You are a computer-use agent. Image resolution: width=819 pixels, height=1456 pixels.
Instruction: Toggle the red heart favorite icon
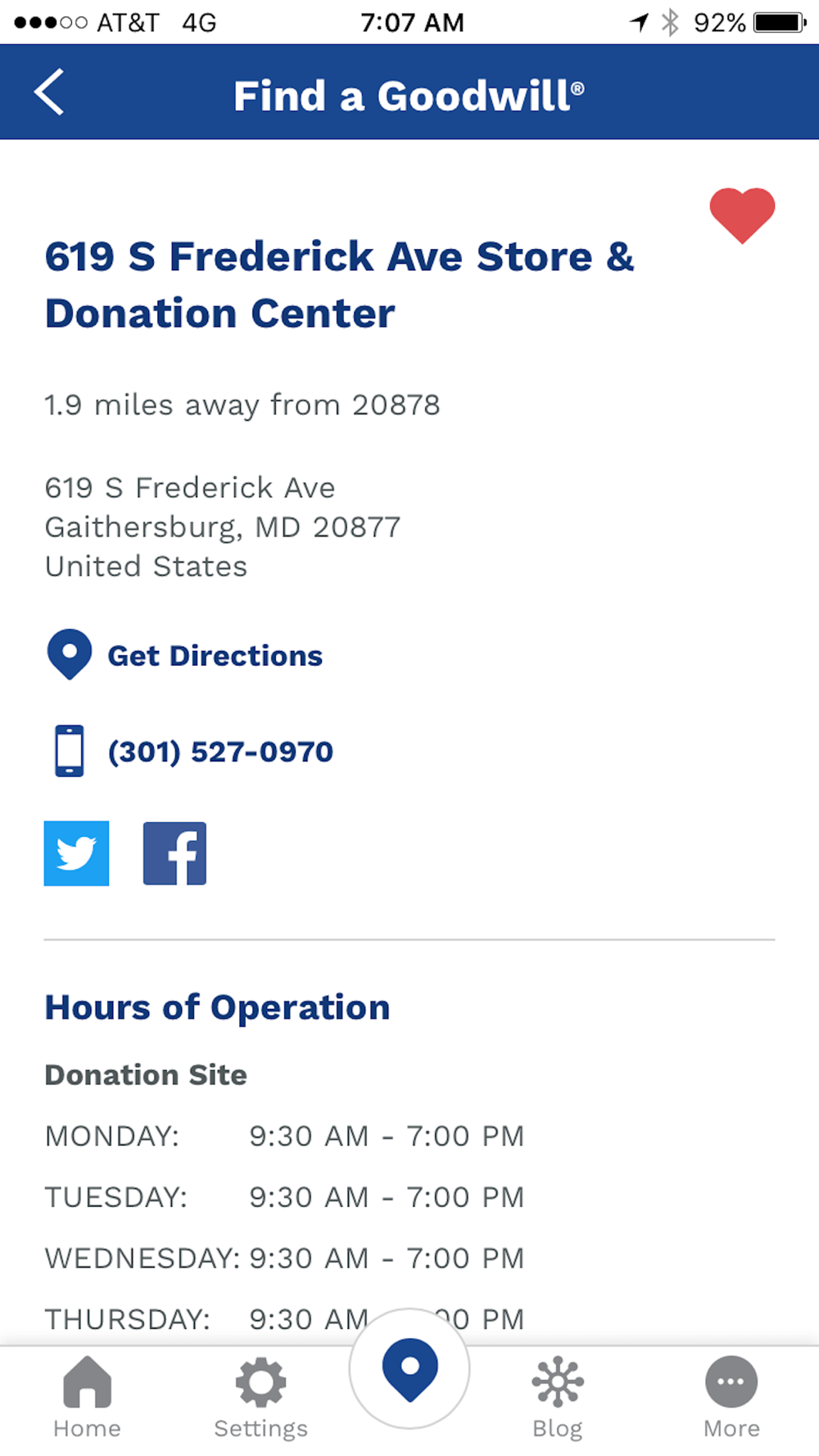pos(742,215)
